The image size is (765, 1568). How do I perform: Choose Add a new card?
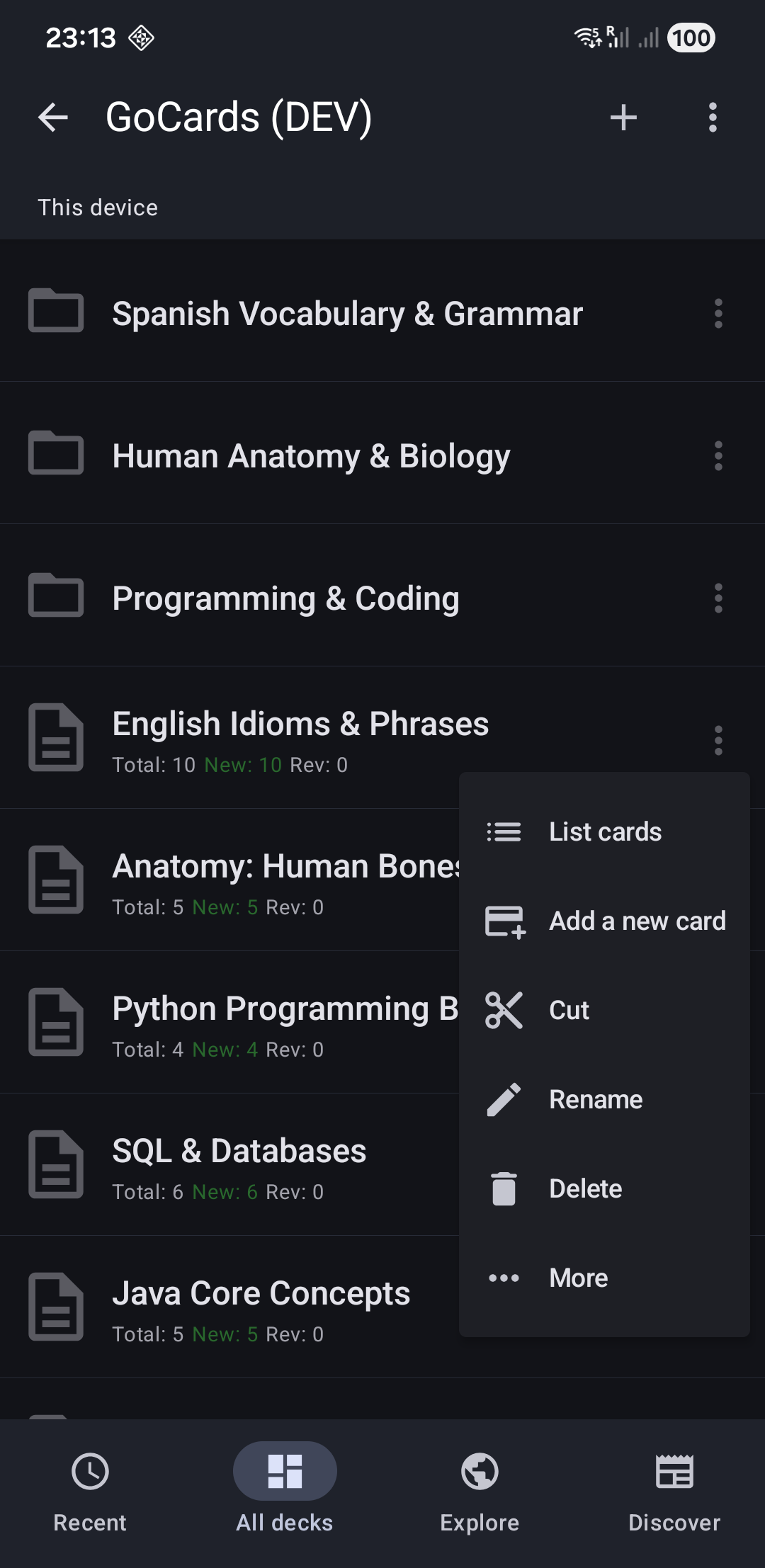click(x=604, y=921)
